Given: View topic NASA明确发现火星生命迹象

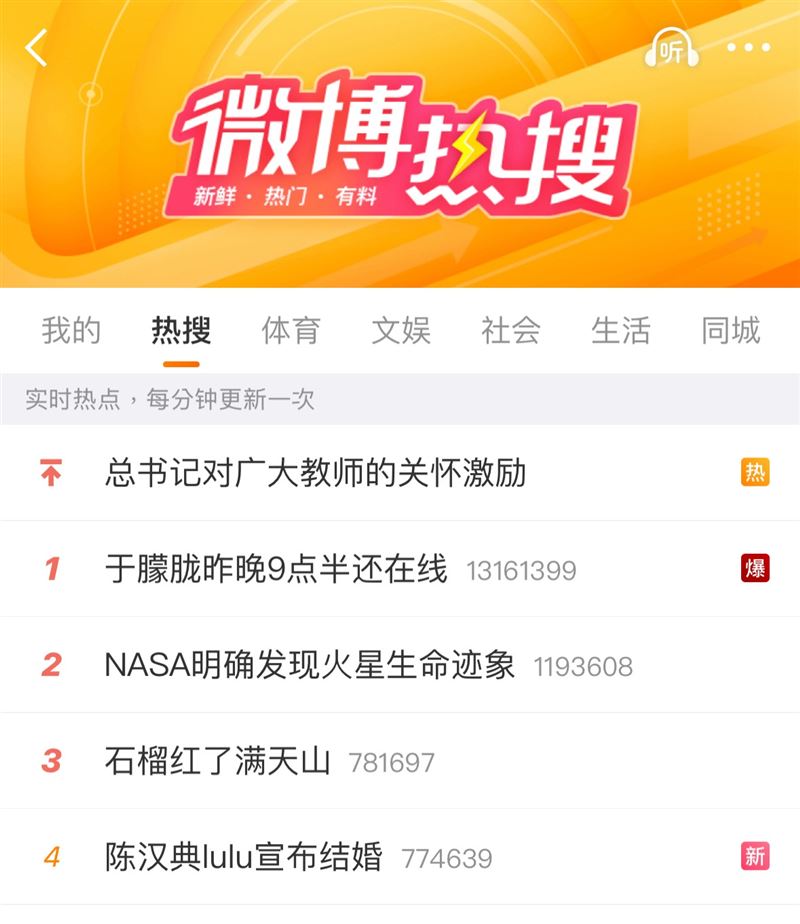Looking at the screenshot, I should point(310,665).
